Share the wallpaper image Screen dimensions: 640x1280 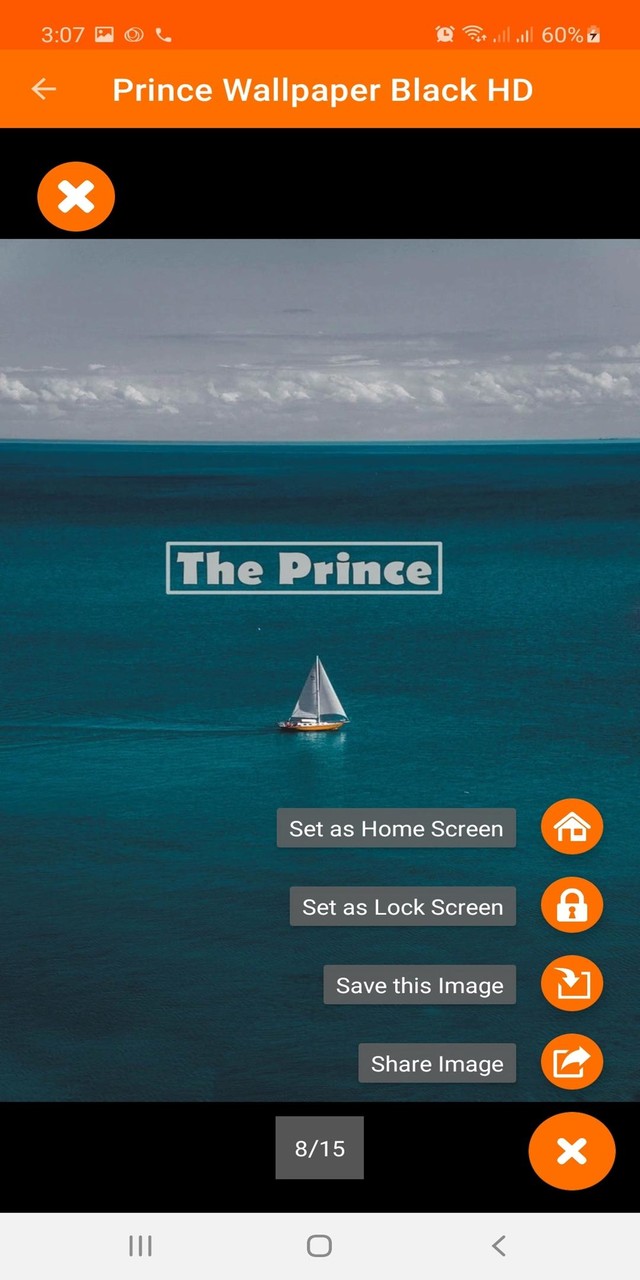572,1062
